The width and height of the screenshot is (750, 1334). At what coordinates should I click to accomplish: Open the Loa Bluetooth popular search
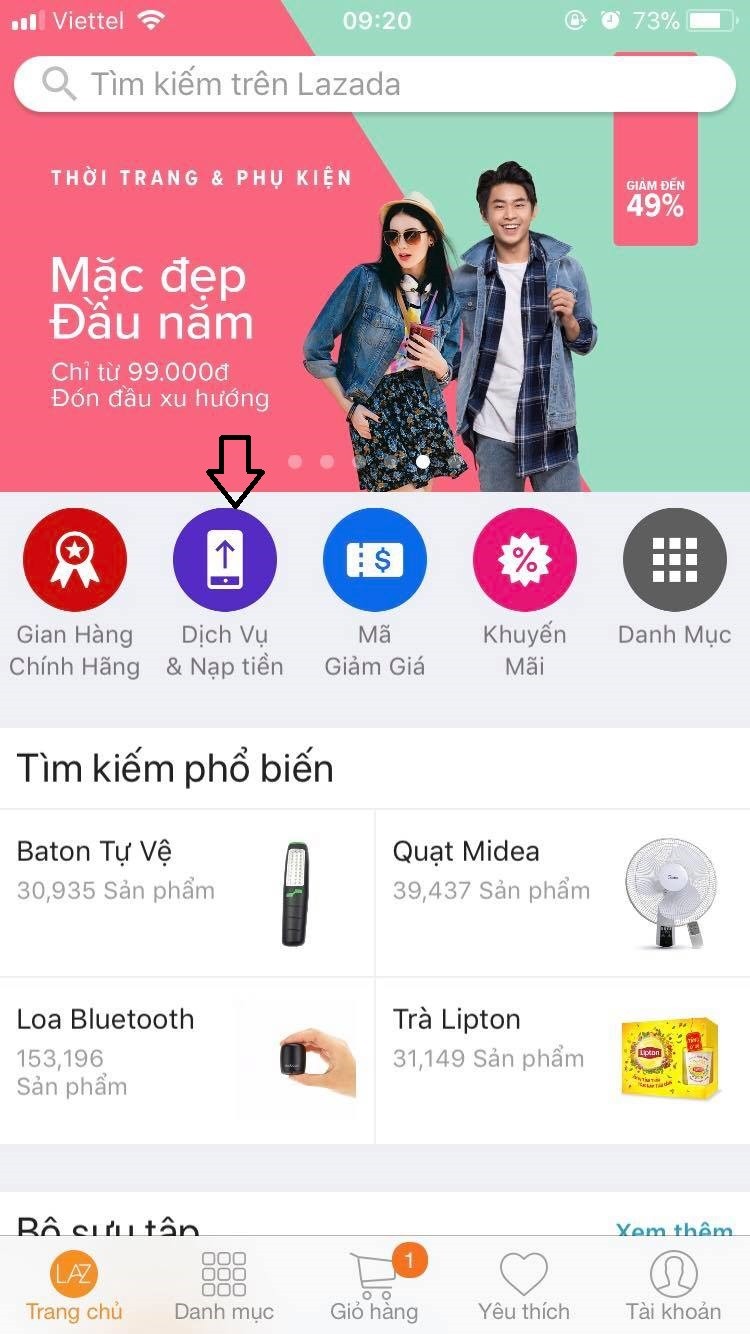pos(187,1060)
